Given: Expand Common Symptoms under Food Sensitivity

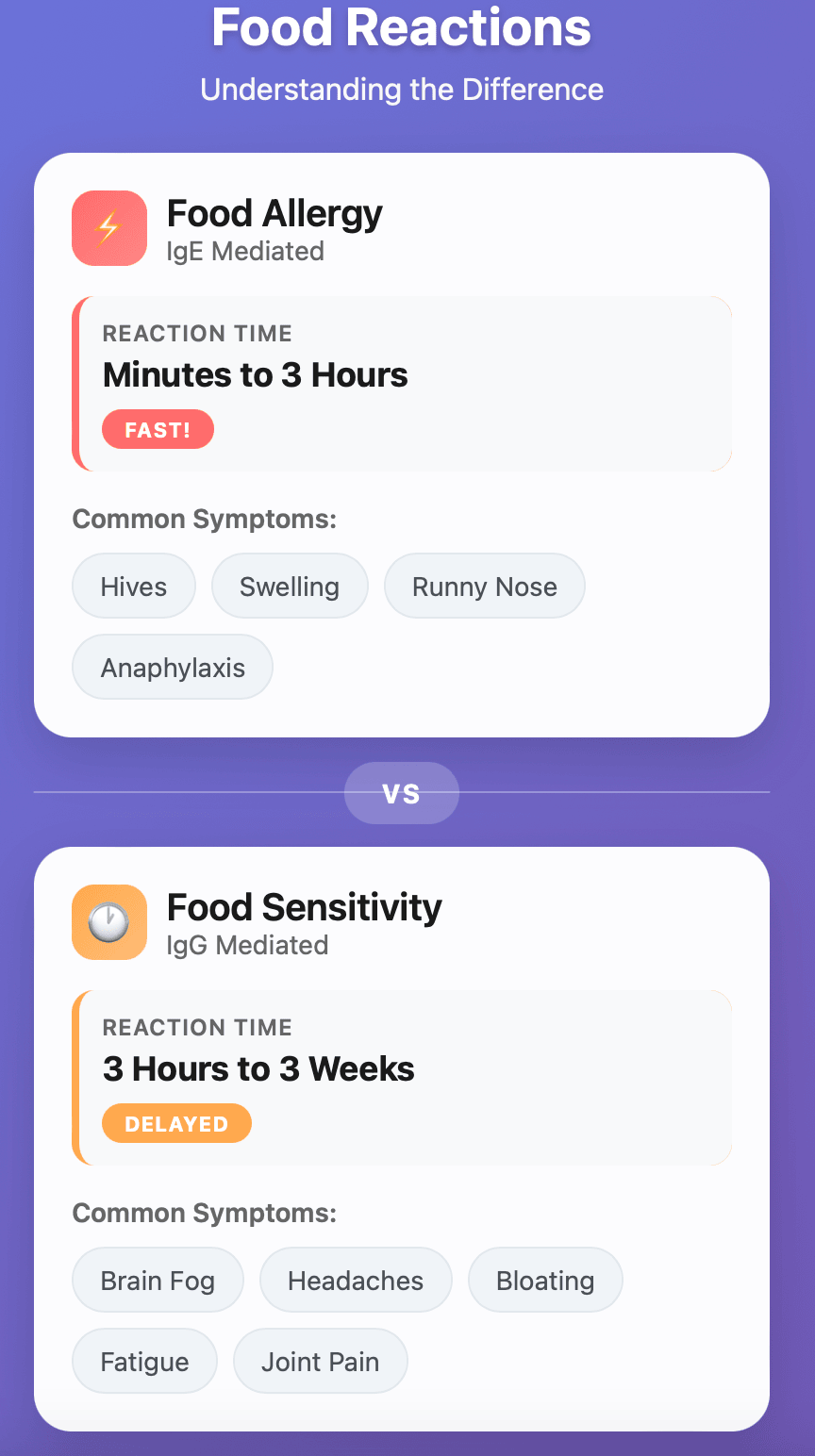Looking at the screenshot, I should coord(205,1213).
